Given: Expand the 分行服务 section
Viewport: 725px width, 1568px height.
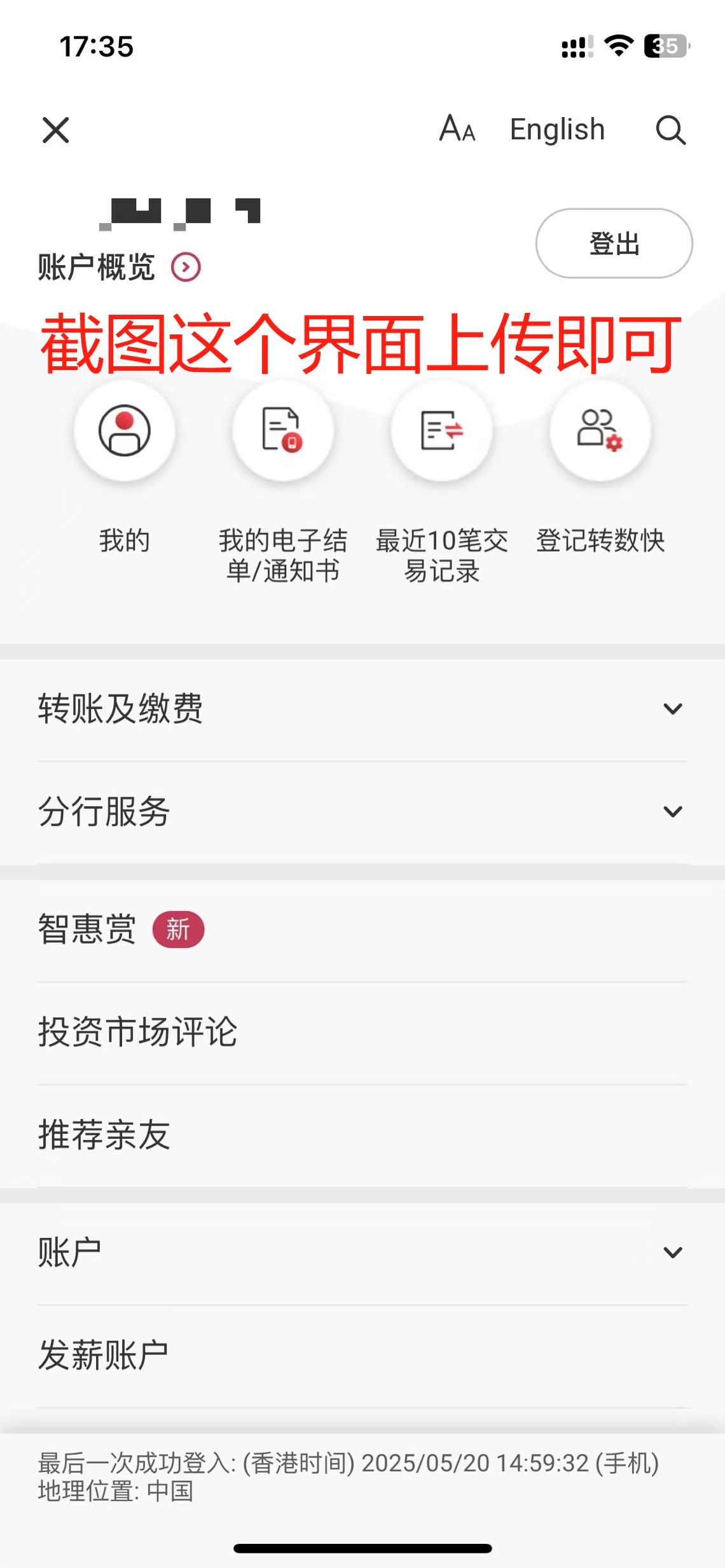Looking at the screenshot, I should 362,812.
